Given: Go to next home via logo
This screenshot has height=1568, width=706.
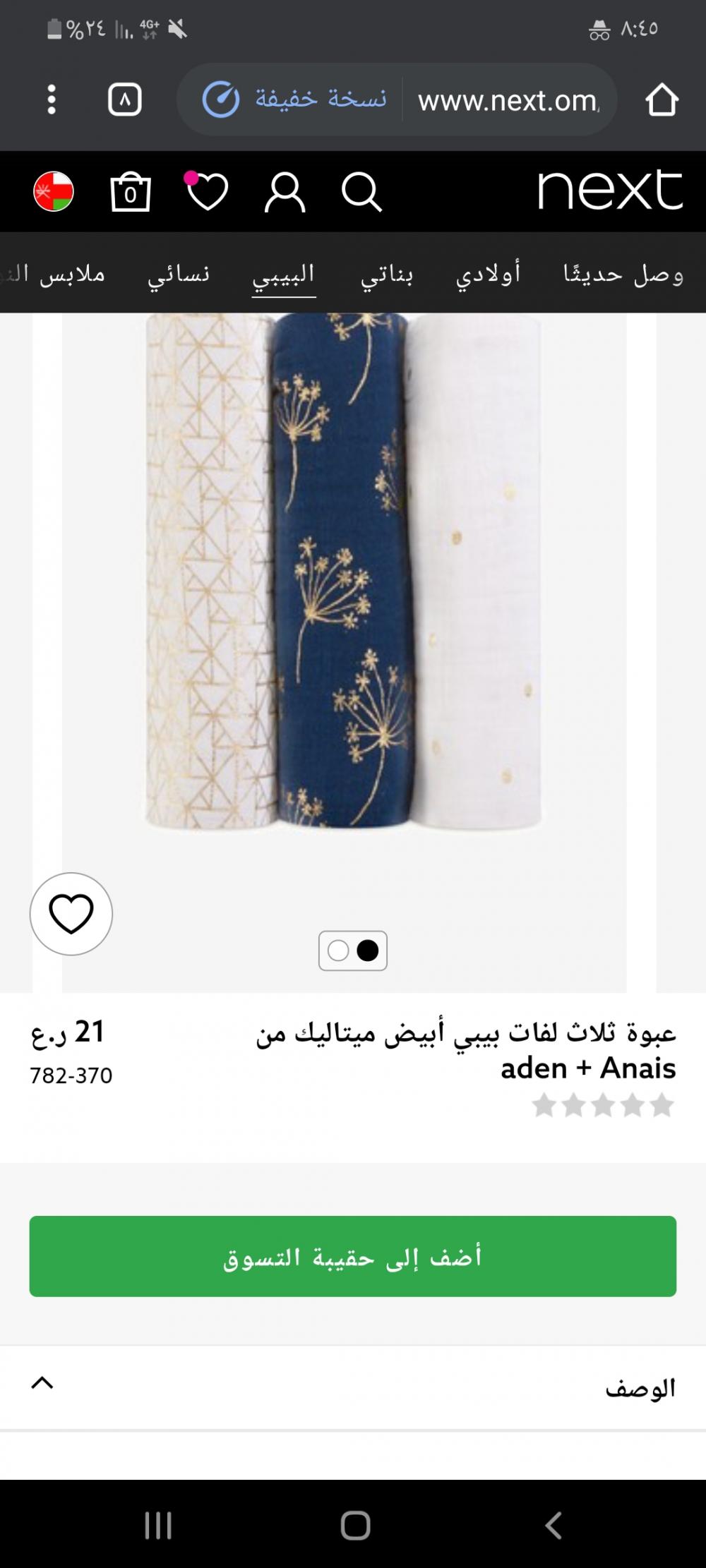Looking at the screenshot, I should click(x=611, y=189).
